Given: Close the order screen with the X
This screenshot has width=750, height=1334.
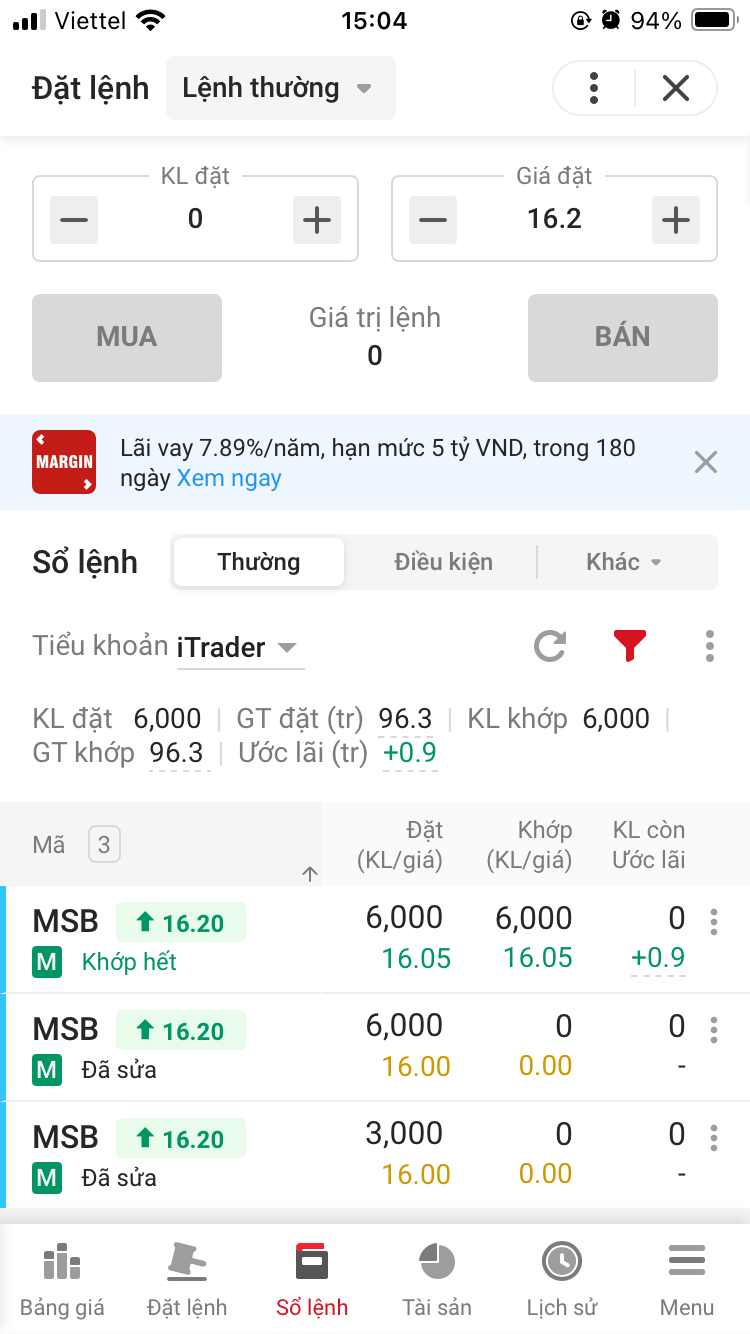Looking at the screenshot, I should [676, 88].
